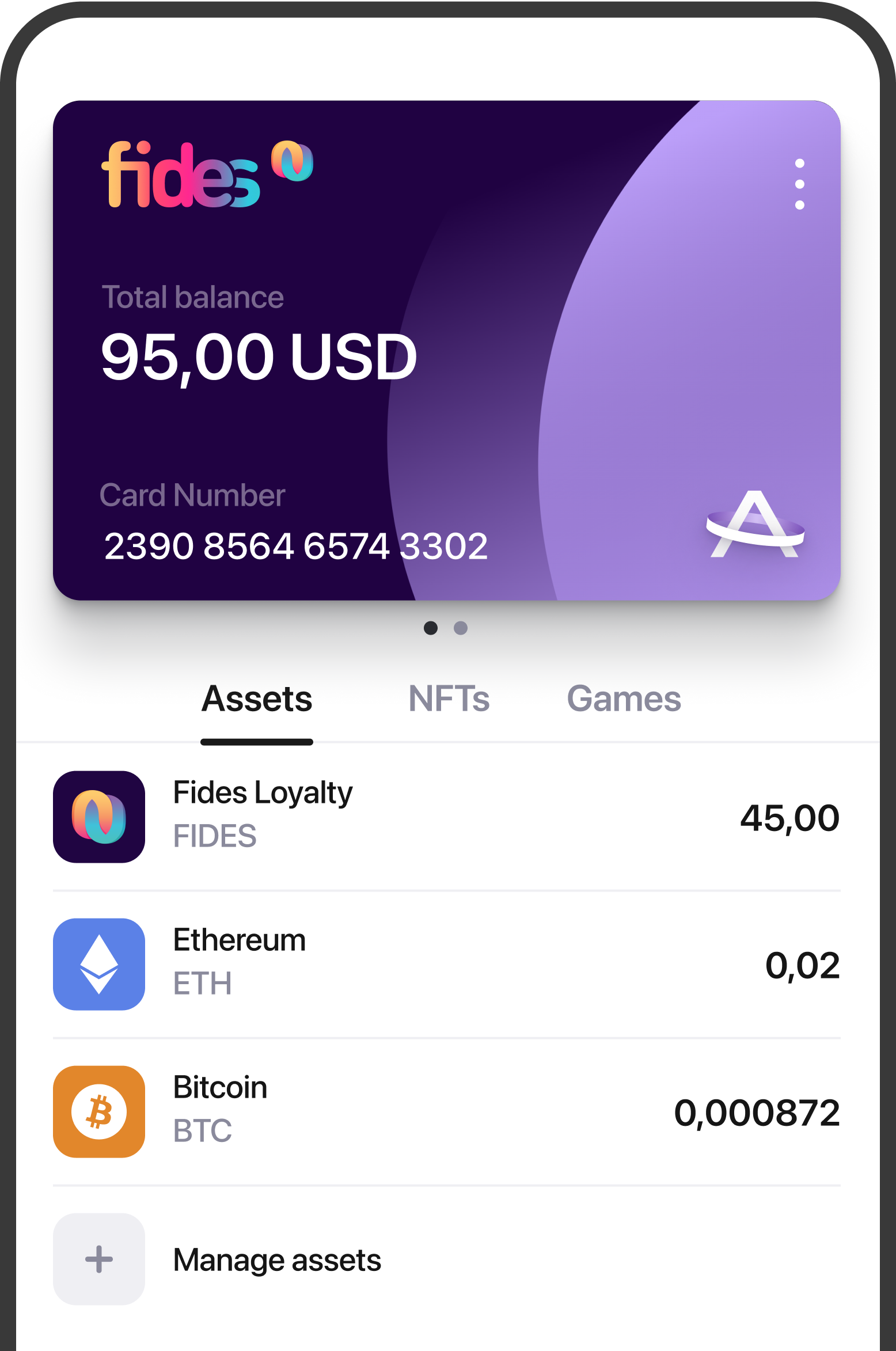Tap Manage assets
Viewport: 896px width, 1351px height.
click(276, 1259)
